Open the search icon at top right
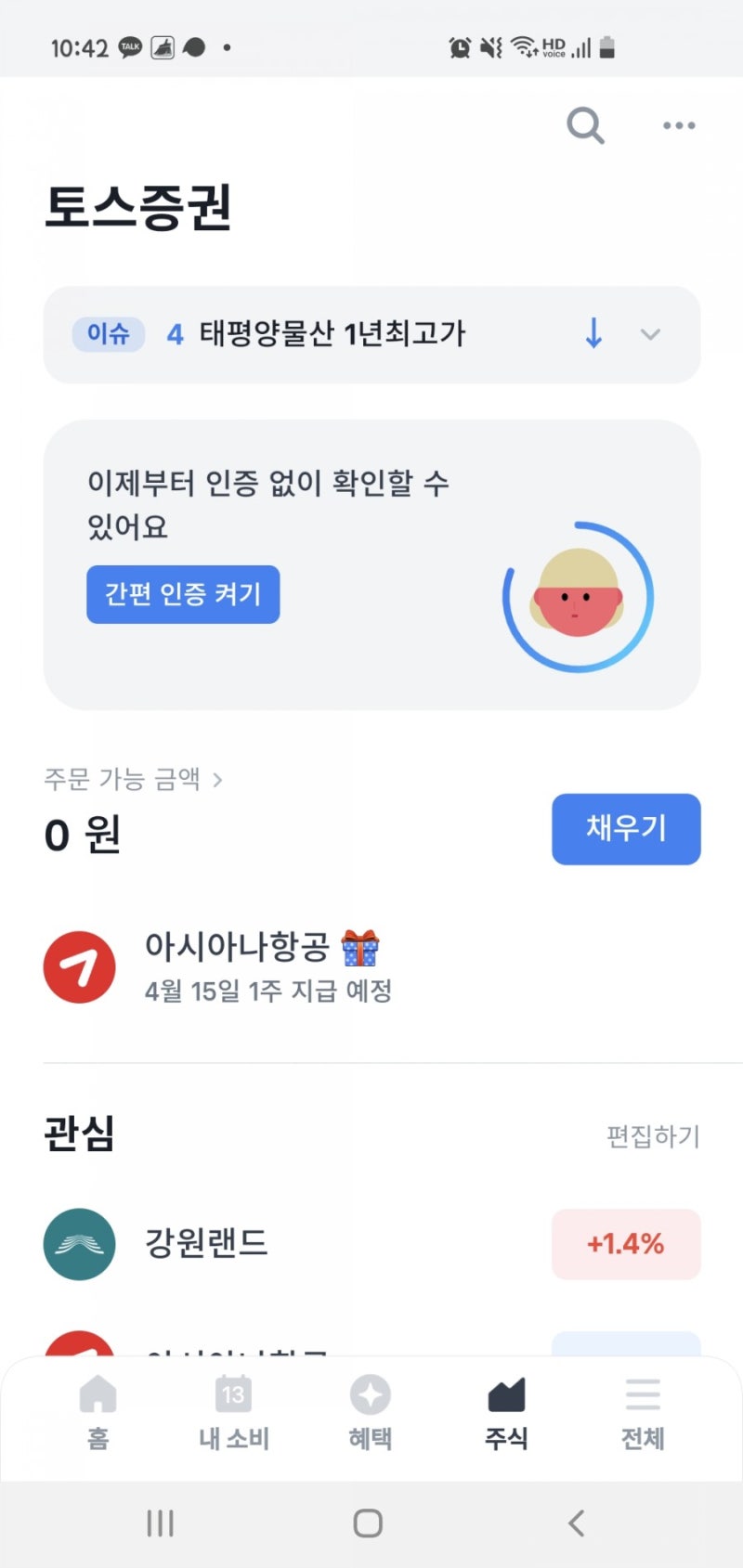743x1568 pixels. [x=584, y=125]
